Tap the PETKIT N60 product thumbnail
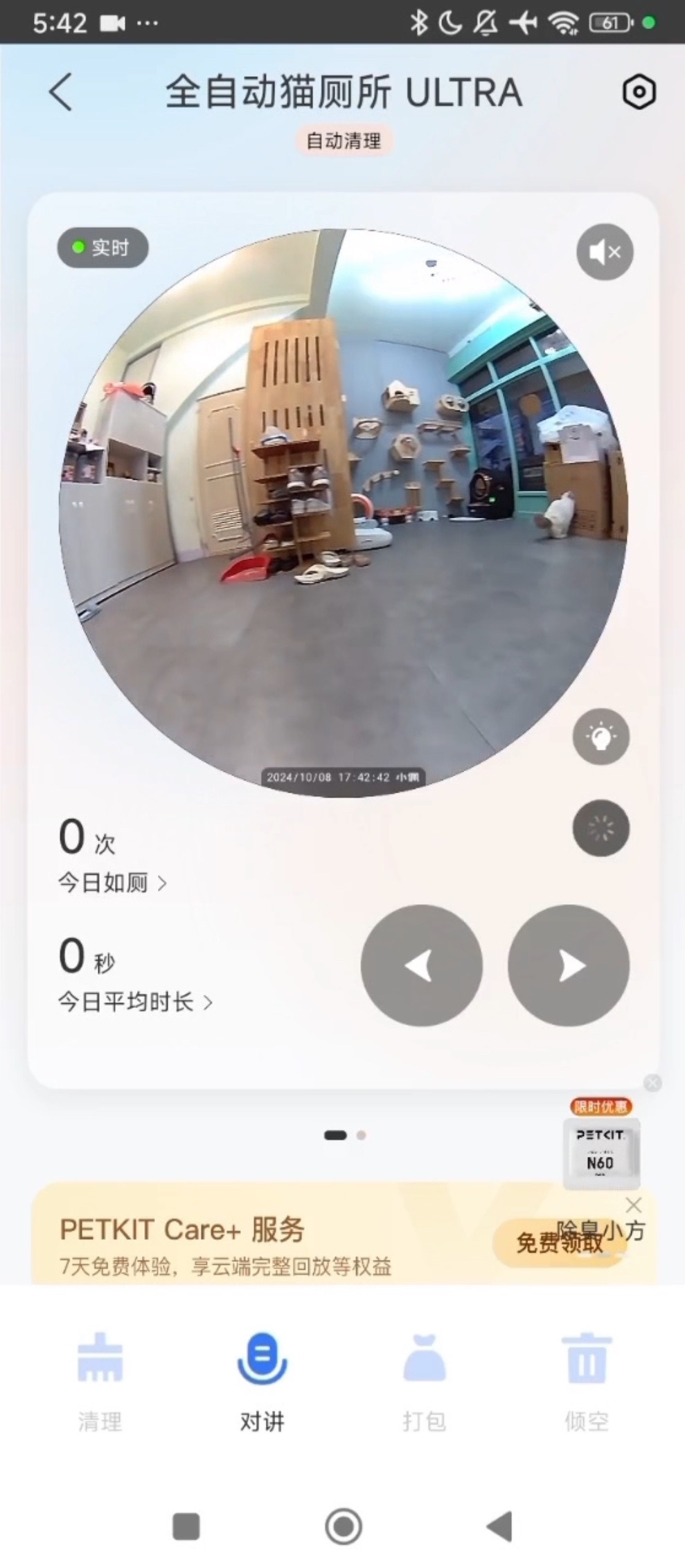Image resolution: width=685 pixels, height=1568 pixels. click(601, 1151)
